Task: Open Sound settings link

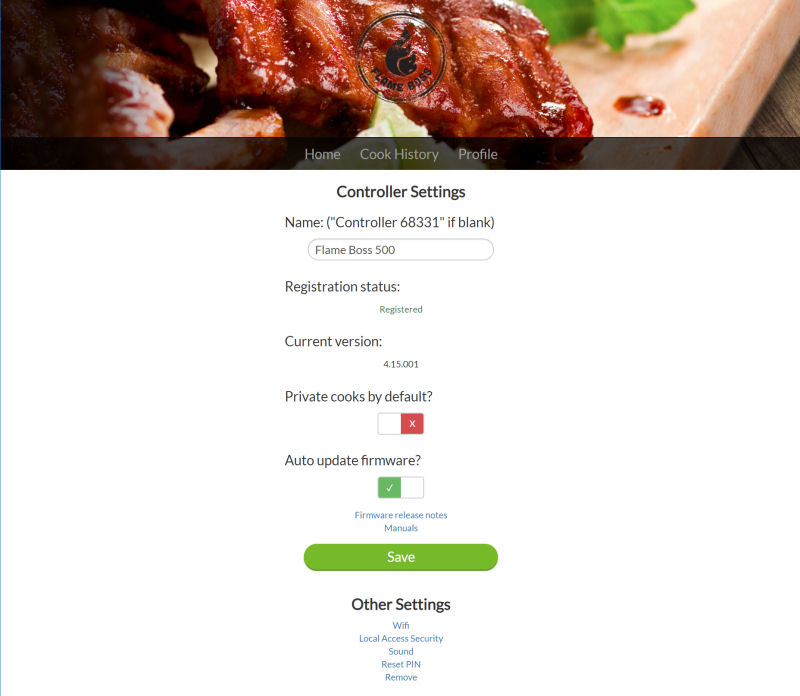Action: pos(400,651)
